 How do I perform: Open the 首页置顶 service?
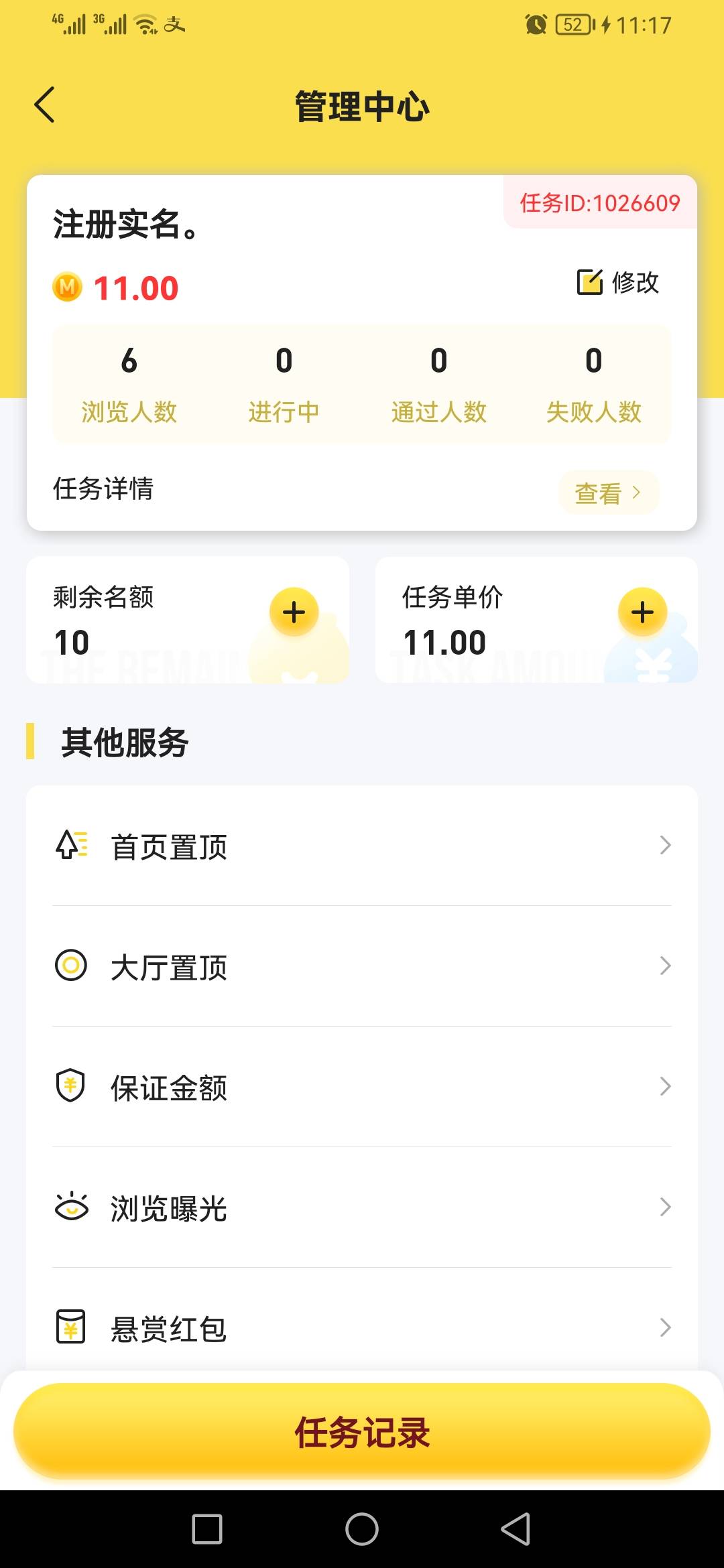coord(362,846)
